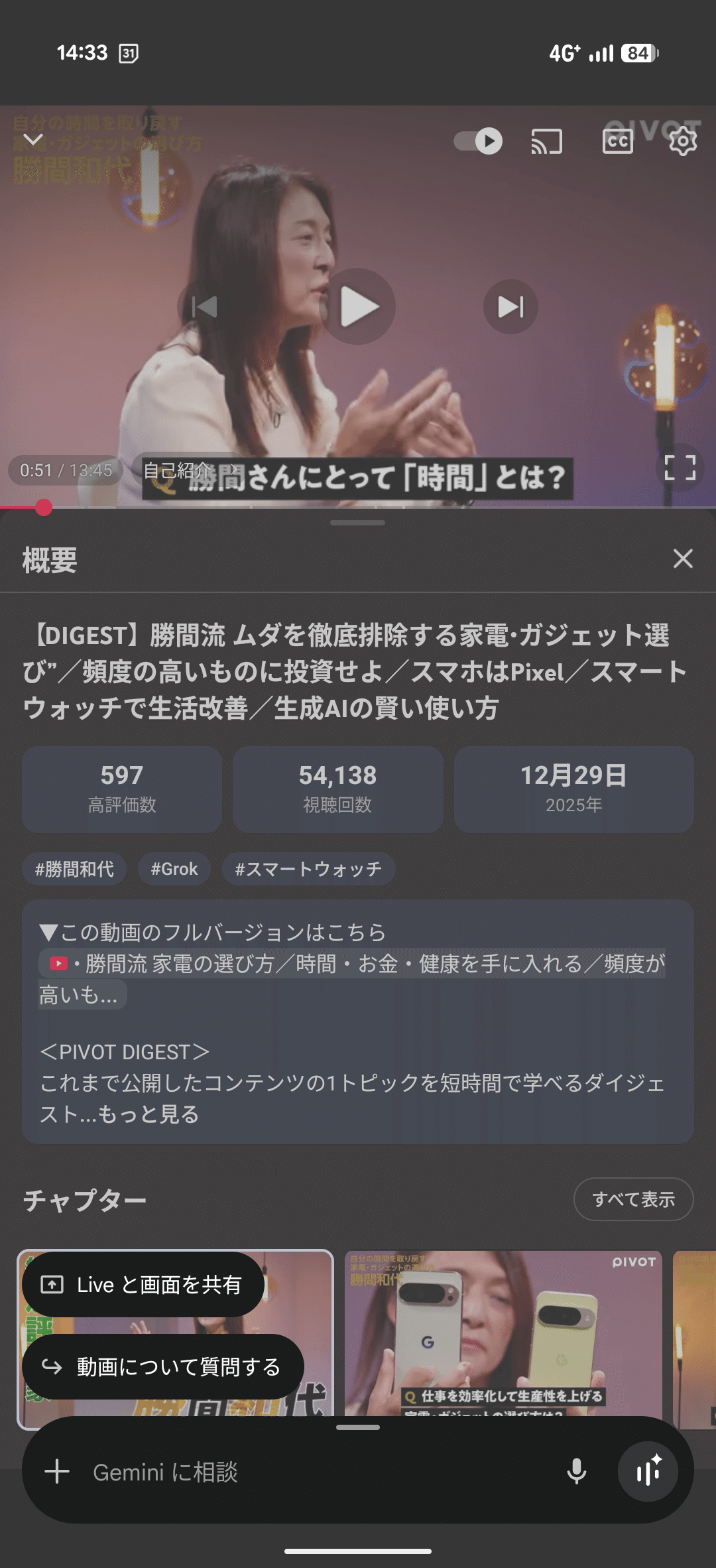716x1568 pixels.
Task: Tap すべて表示 to show all chapters
Action: point(633,1199)
